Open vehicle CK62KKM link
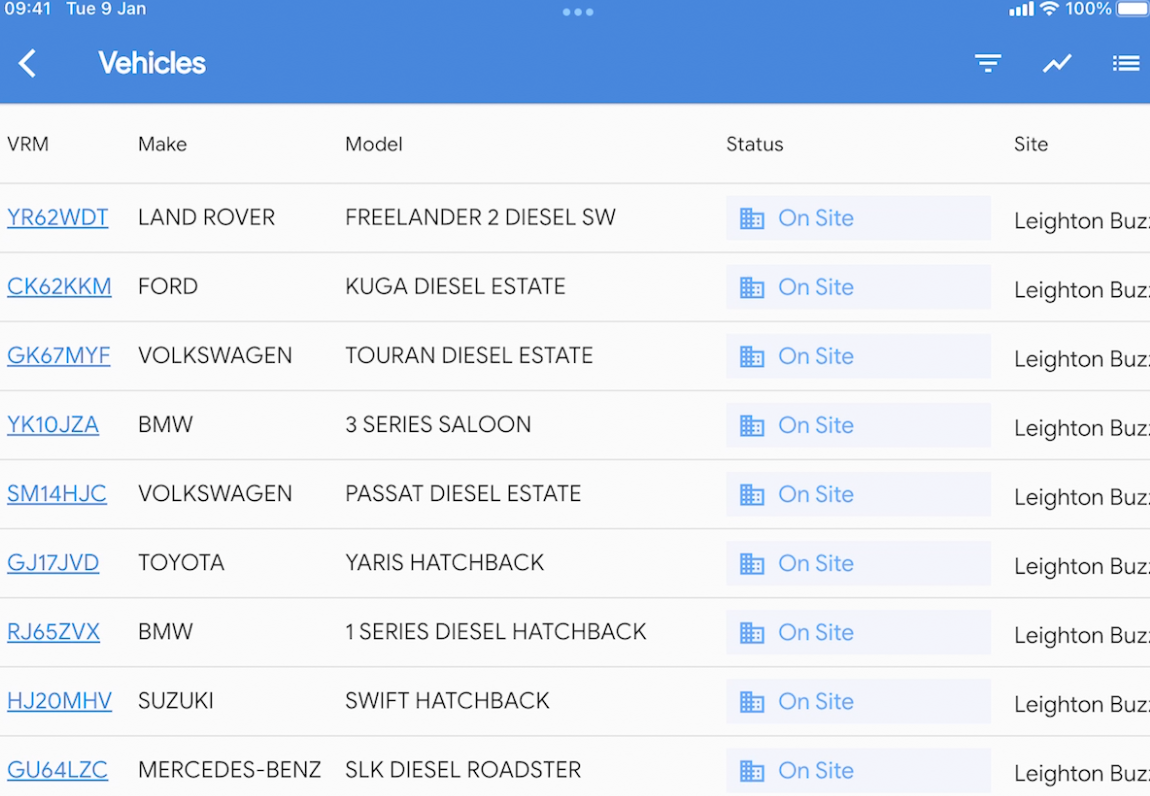 pyautogui.click(x=59, y=287)
